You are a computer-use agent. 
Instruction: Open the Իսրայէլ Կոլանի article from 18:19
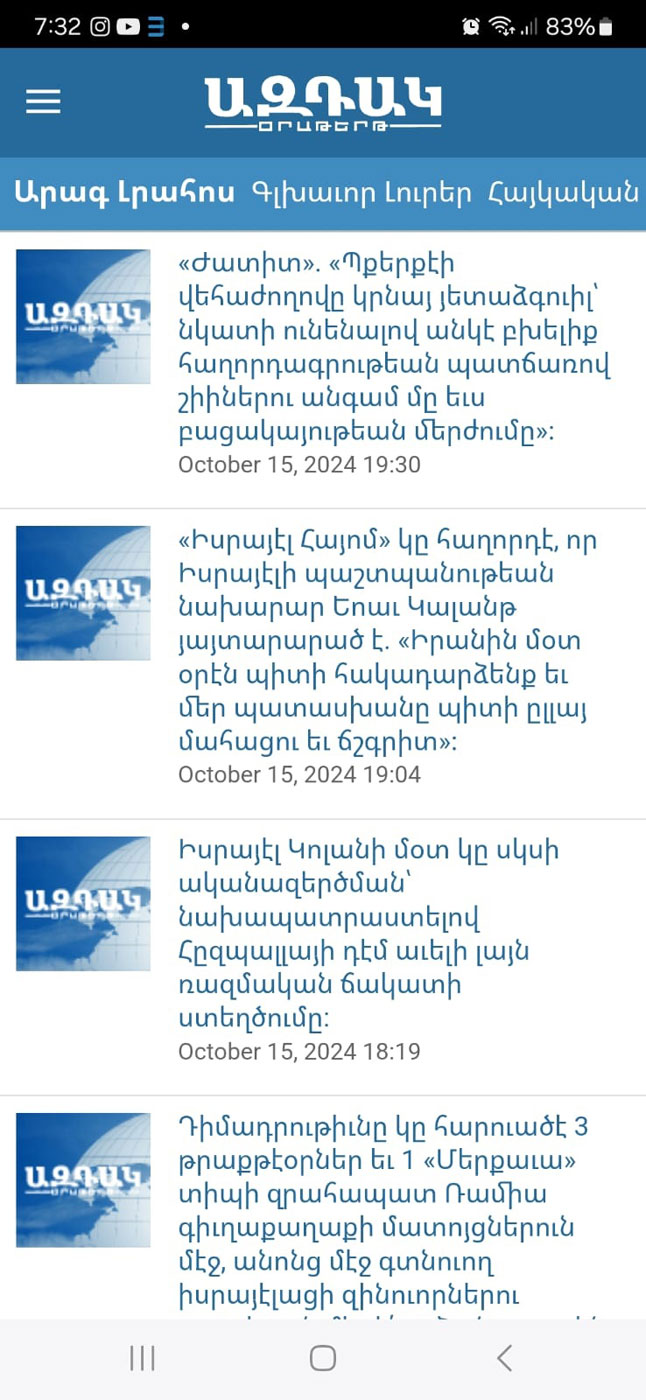coord(394,935)
